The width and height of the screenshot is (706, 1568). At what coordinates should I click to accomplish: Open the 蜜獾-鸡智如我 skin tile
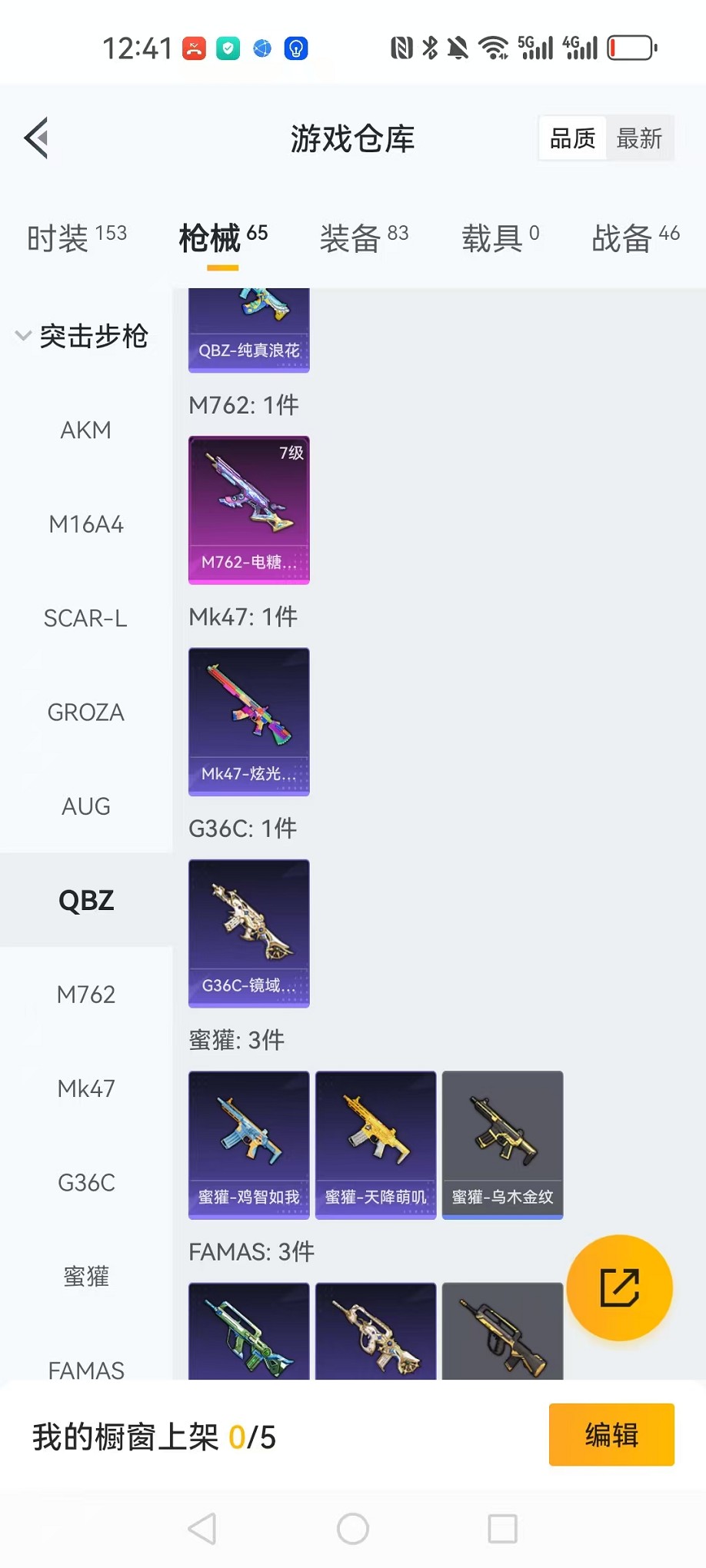[x=249, y=1144]
